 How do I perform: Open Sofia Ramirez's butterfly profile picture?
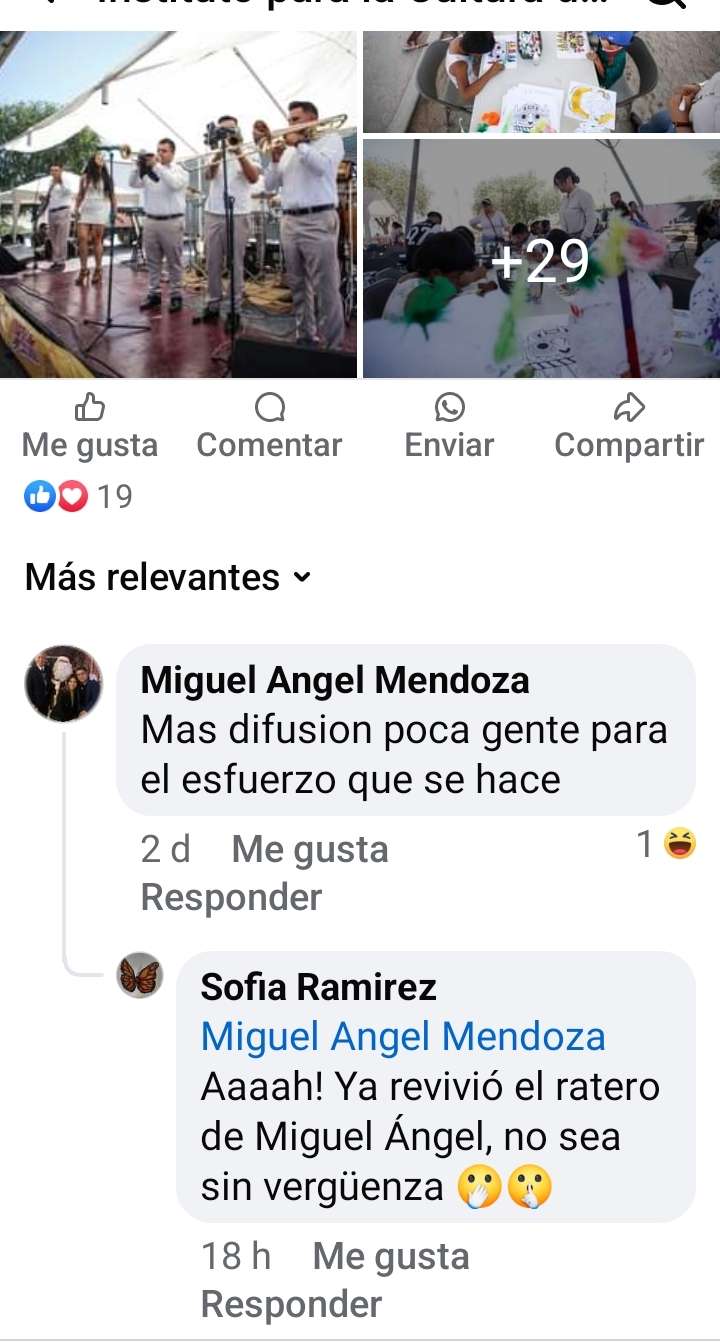[140, 975]
